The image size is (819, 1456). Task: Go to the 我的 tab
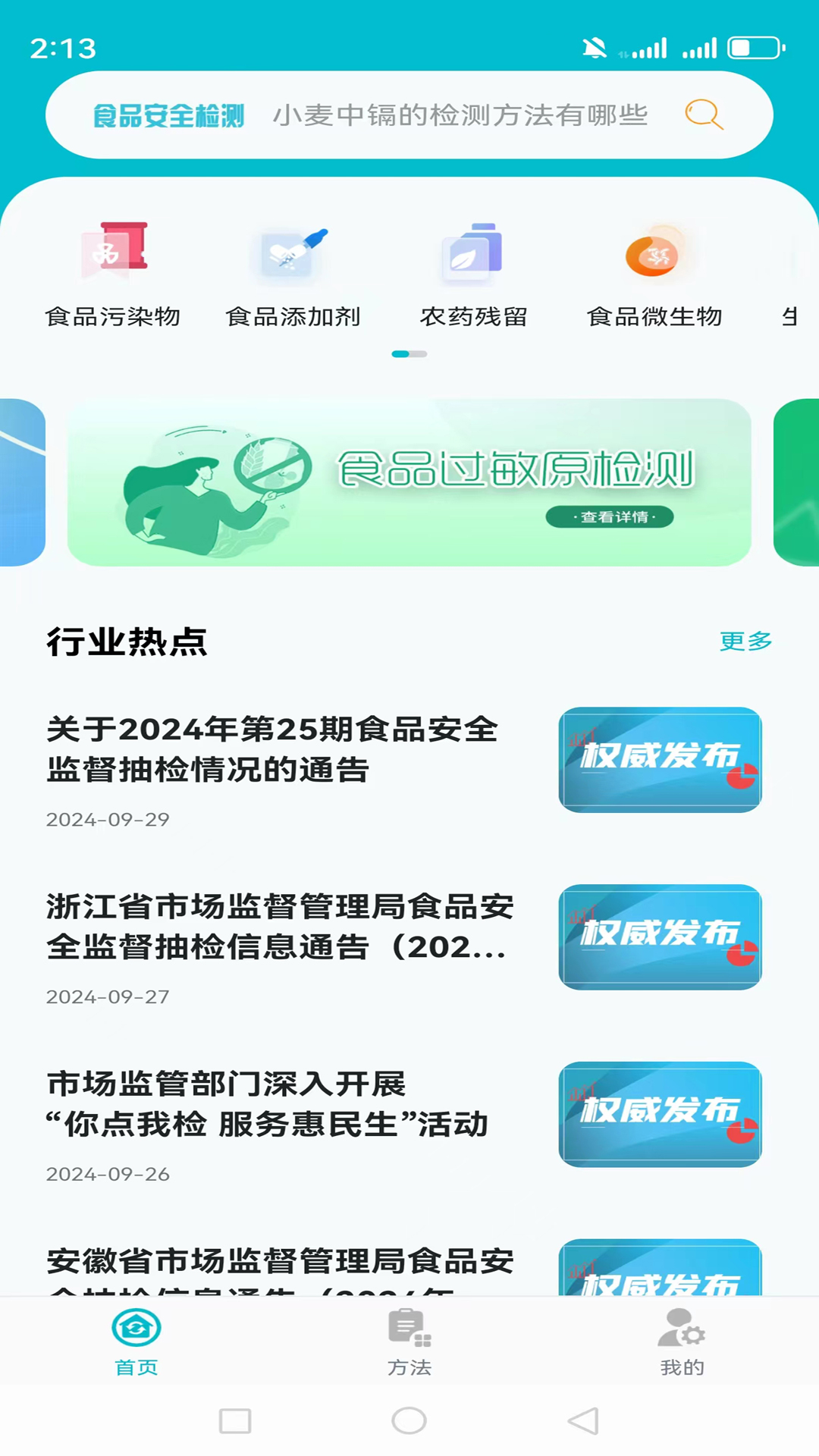click(x=682, y=1342)
